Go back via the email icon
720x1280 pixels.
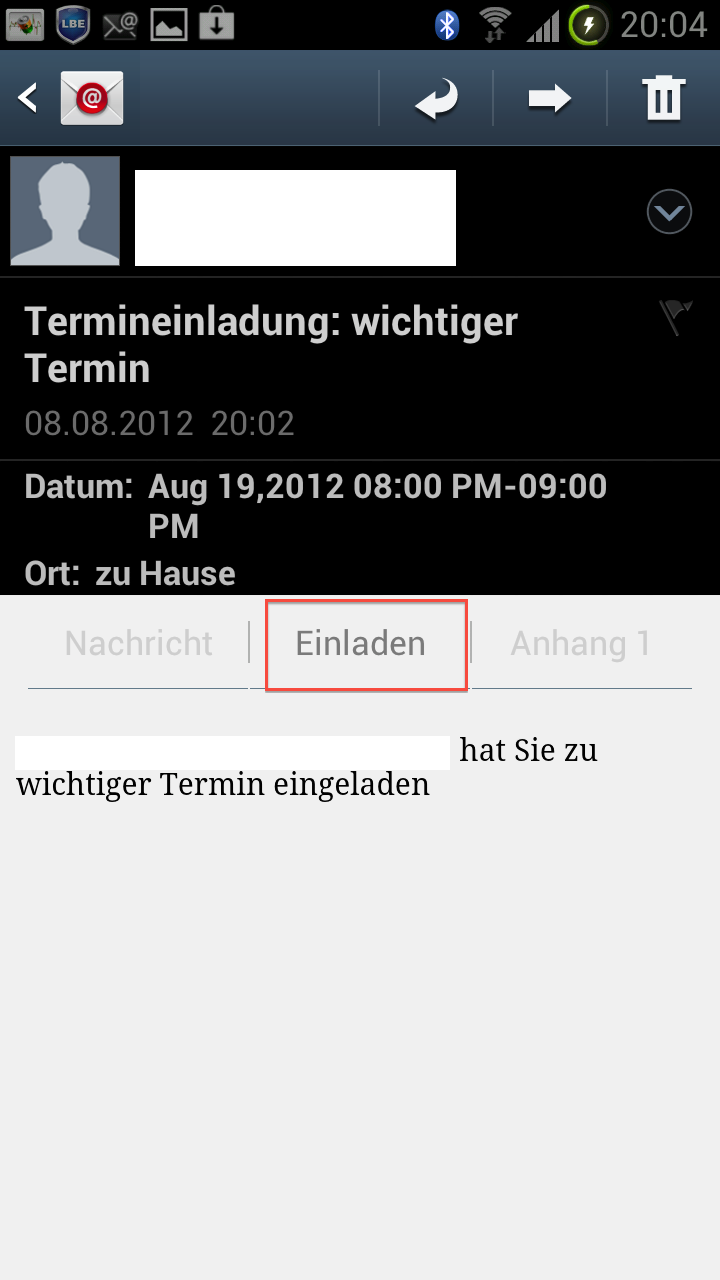point(70,98)
